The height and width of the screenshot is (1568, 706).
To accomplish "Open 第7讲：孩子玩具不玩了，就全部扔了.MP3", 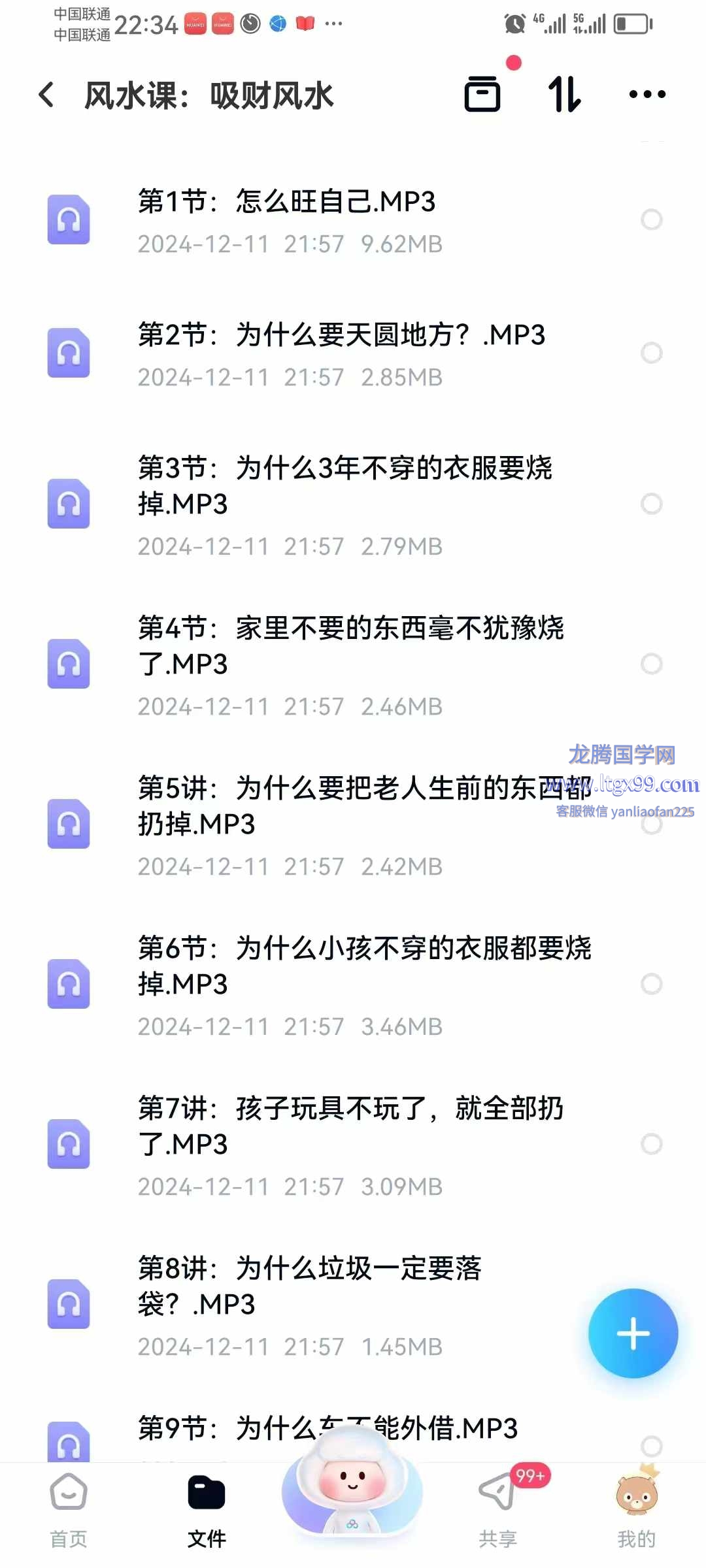I will tap(353, 1144).
